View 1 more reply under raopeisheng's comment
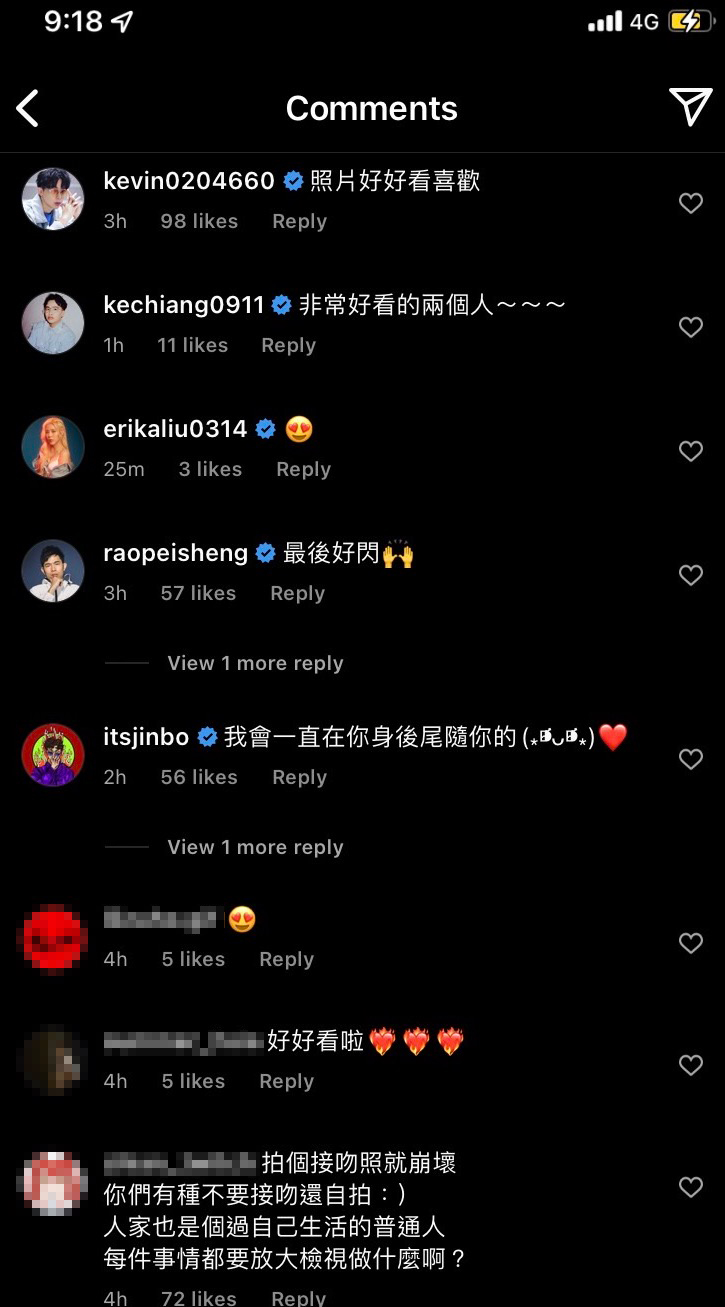725x1307 pixels. [x=255, y=663]
